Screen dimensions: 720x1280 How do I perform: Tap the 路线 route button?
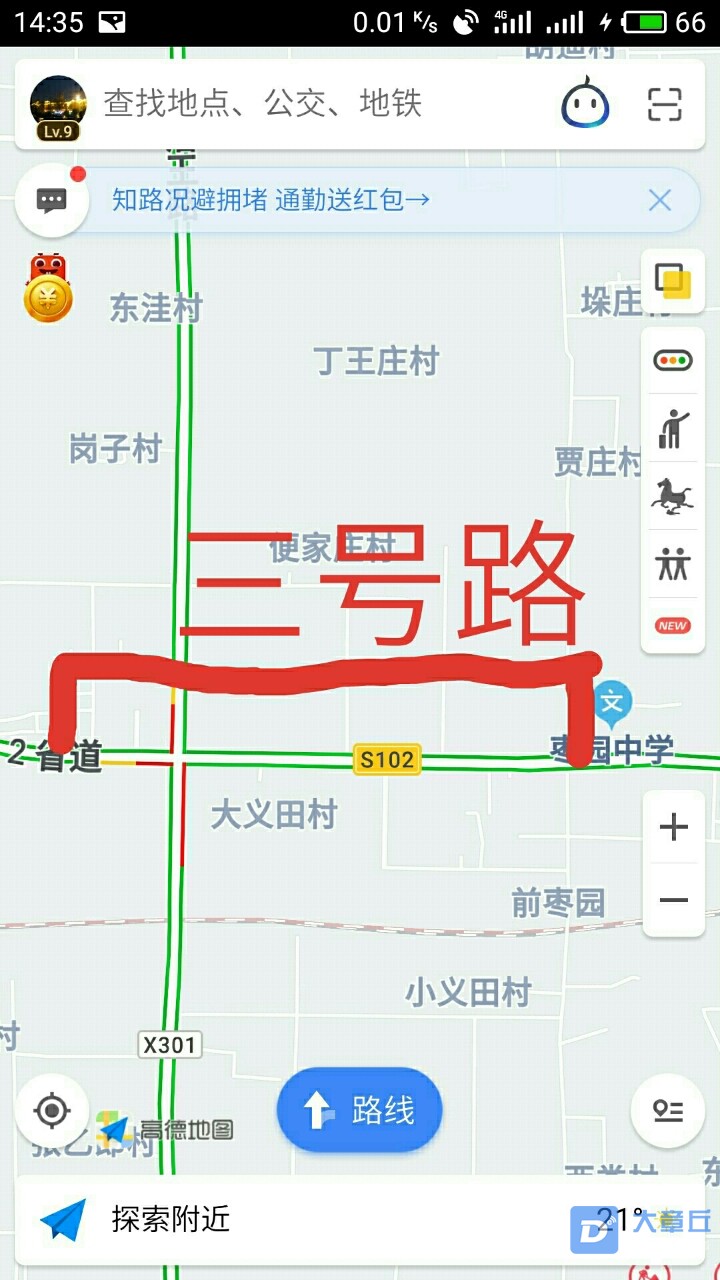point(359,1110)
